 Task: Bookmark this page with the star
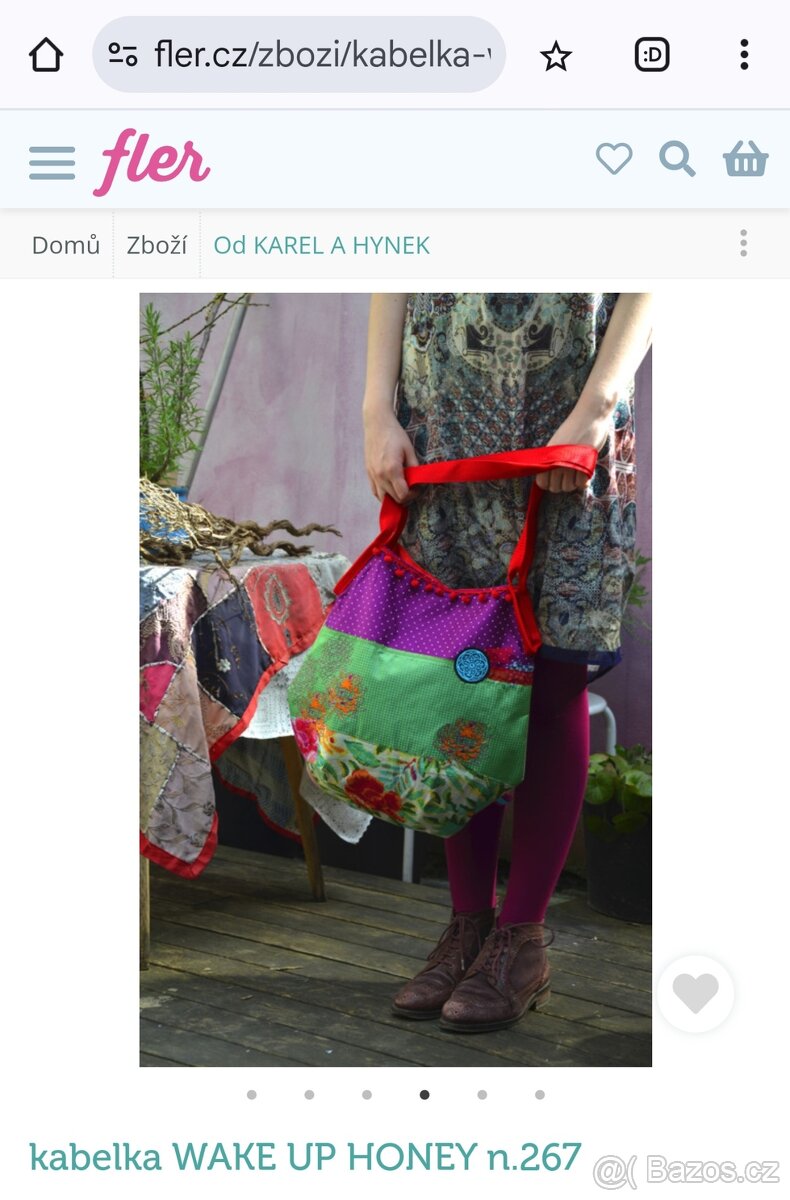pos(556,56)
